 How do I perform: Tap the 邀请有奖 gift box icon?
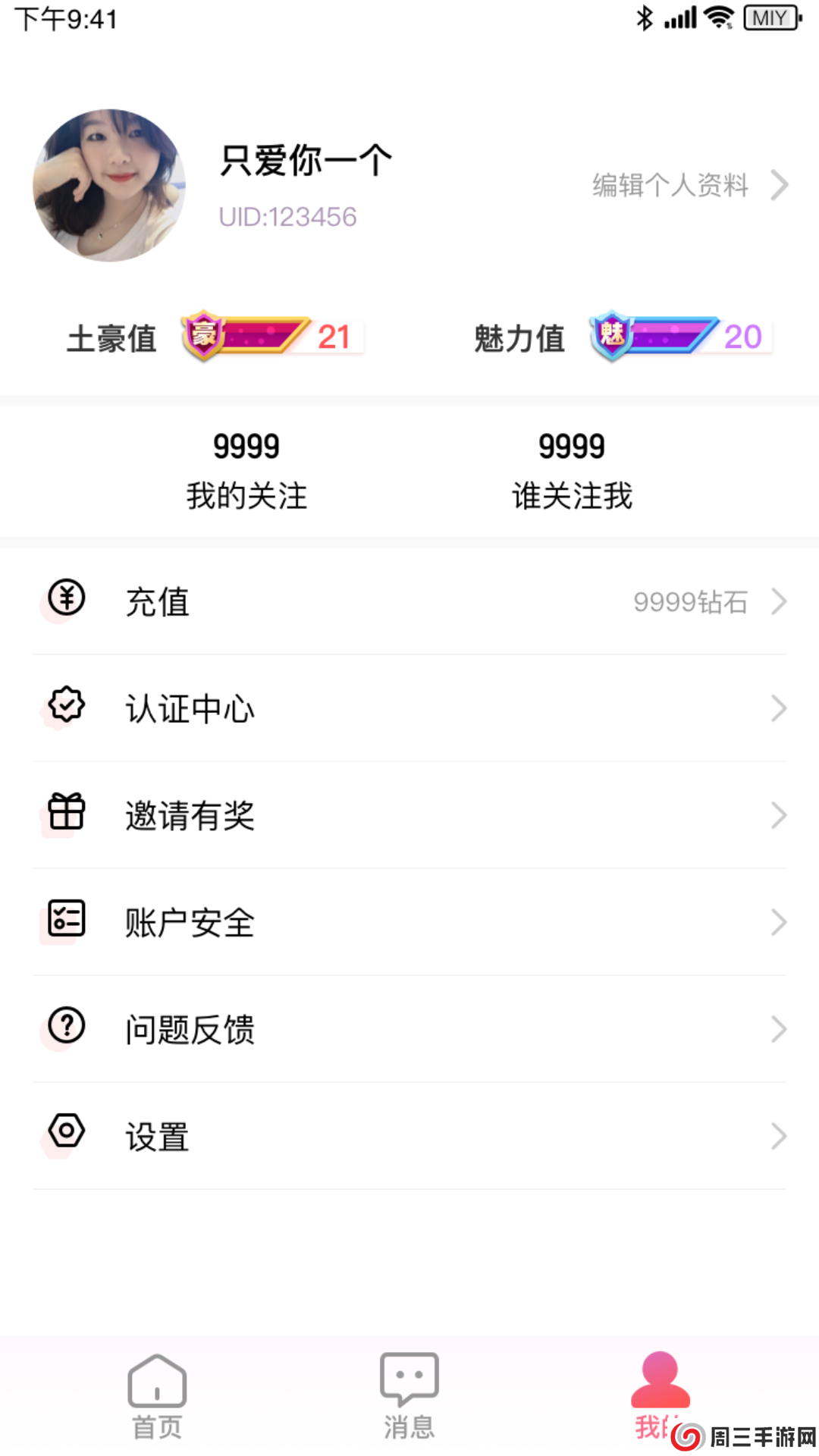66,811
